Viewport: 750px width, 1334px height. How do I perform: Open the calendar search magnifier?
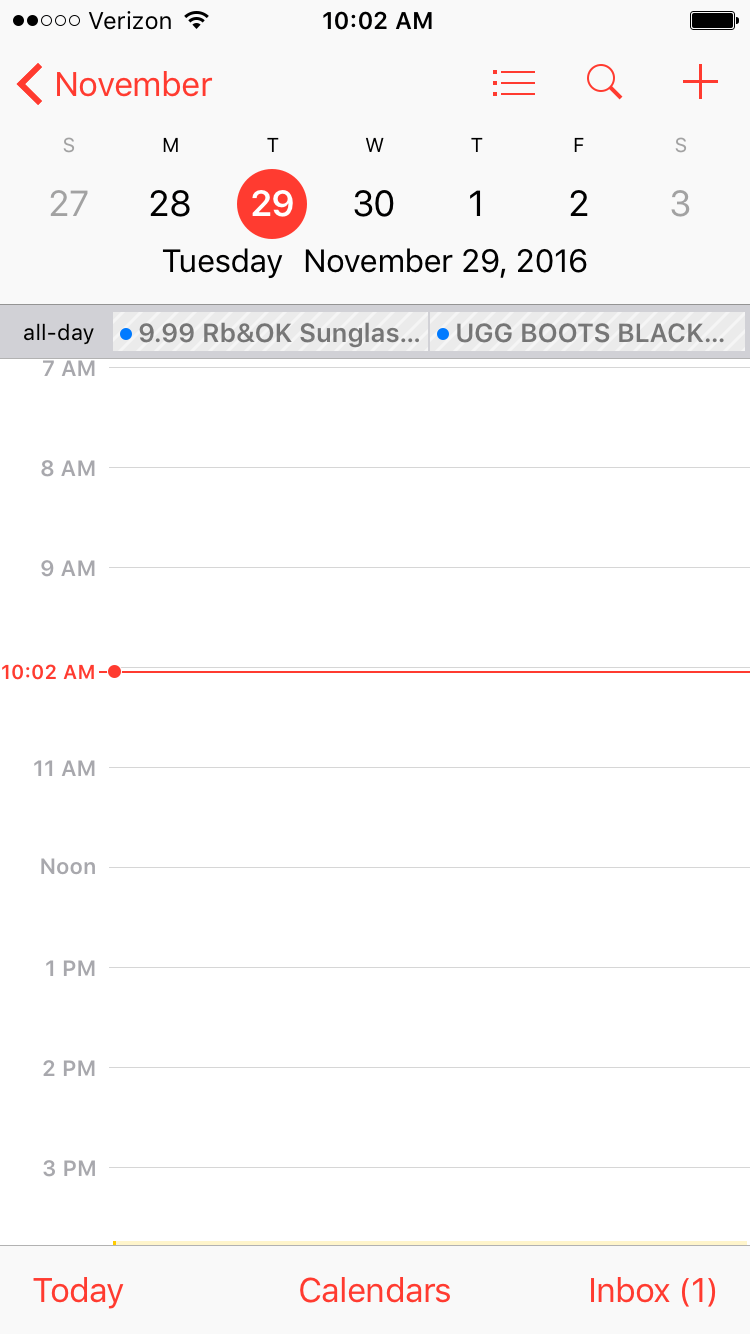point(604,83)
